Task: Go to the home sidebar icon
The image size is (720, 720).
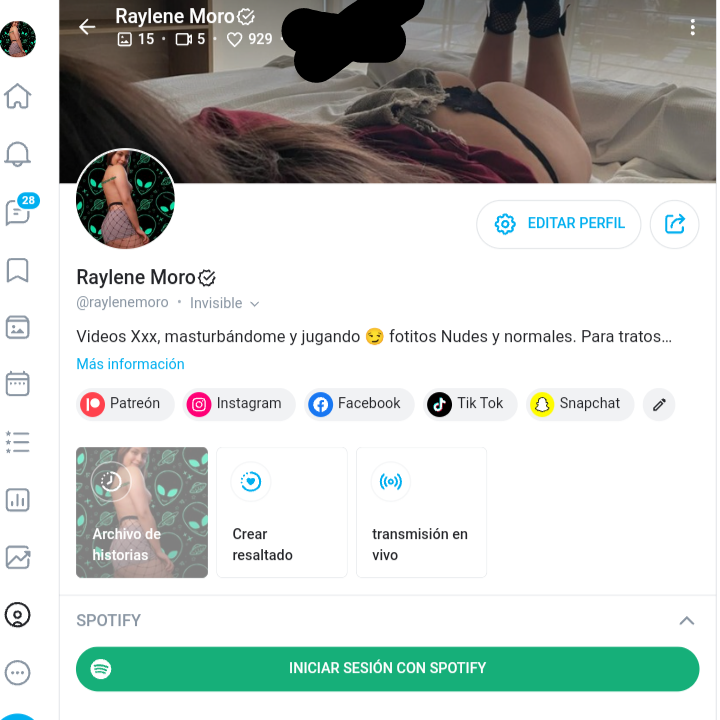Action: coord(18,97)
